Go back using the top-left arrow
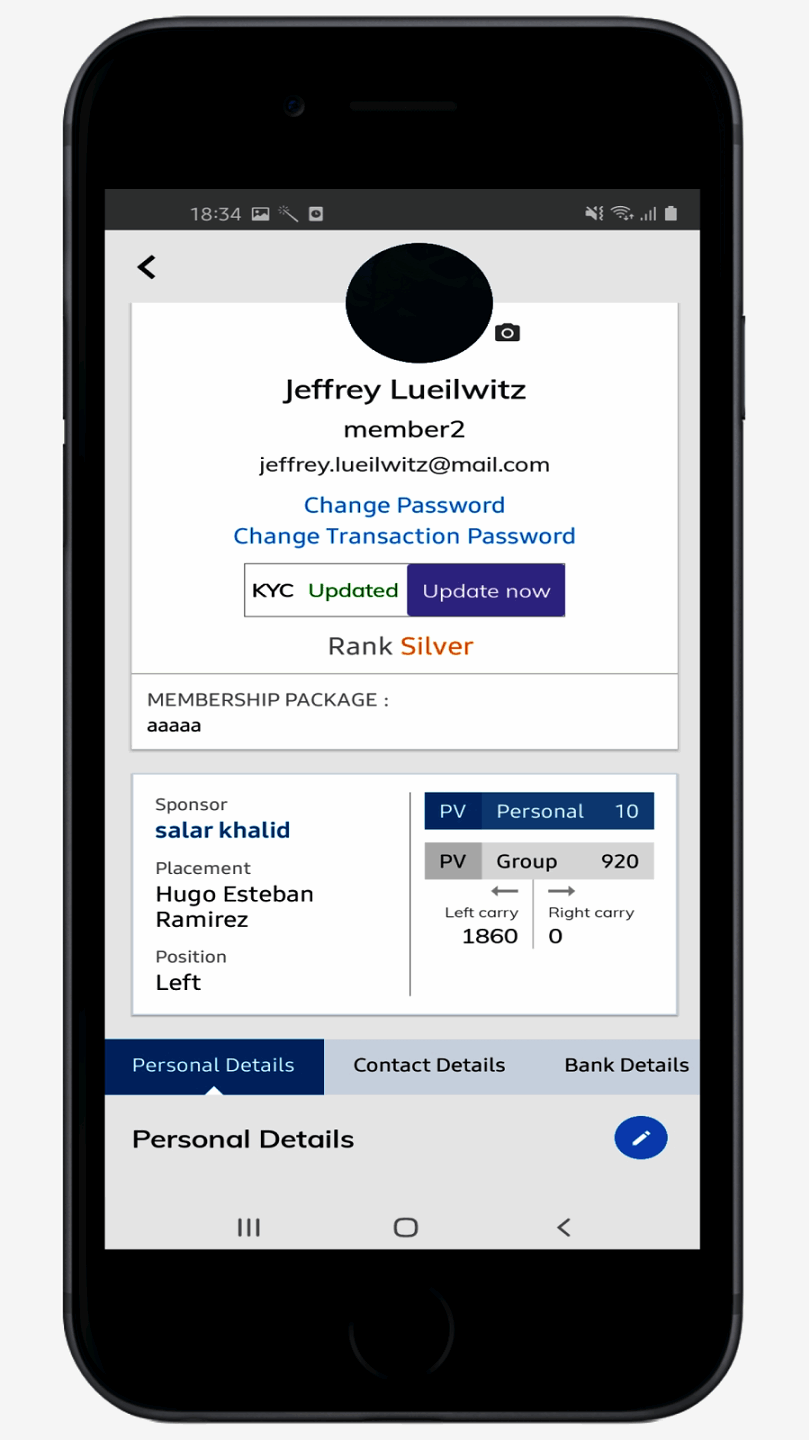Viewport: 810px width, 1440px height. [147, 267]
